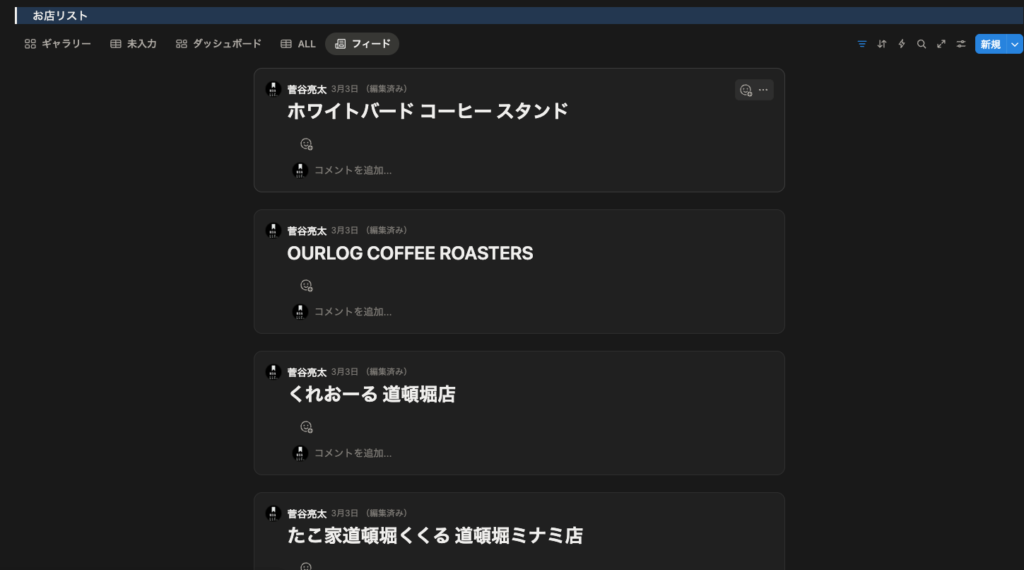Expand the dropdown arrow beside 新規
This screenshot has height=570, width=1024.
pos(1015,44)
